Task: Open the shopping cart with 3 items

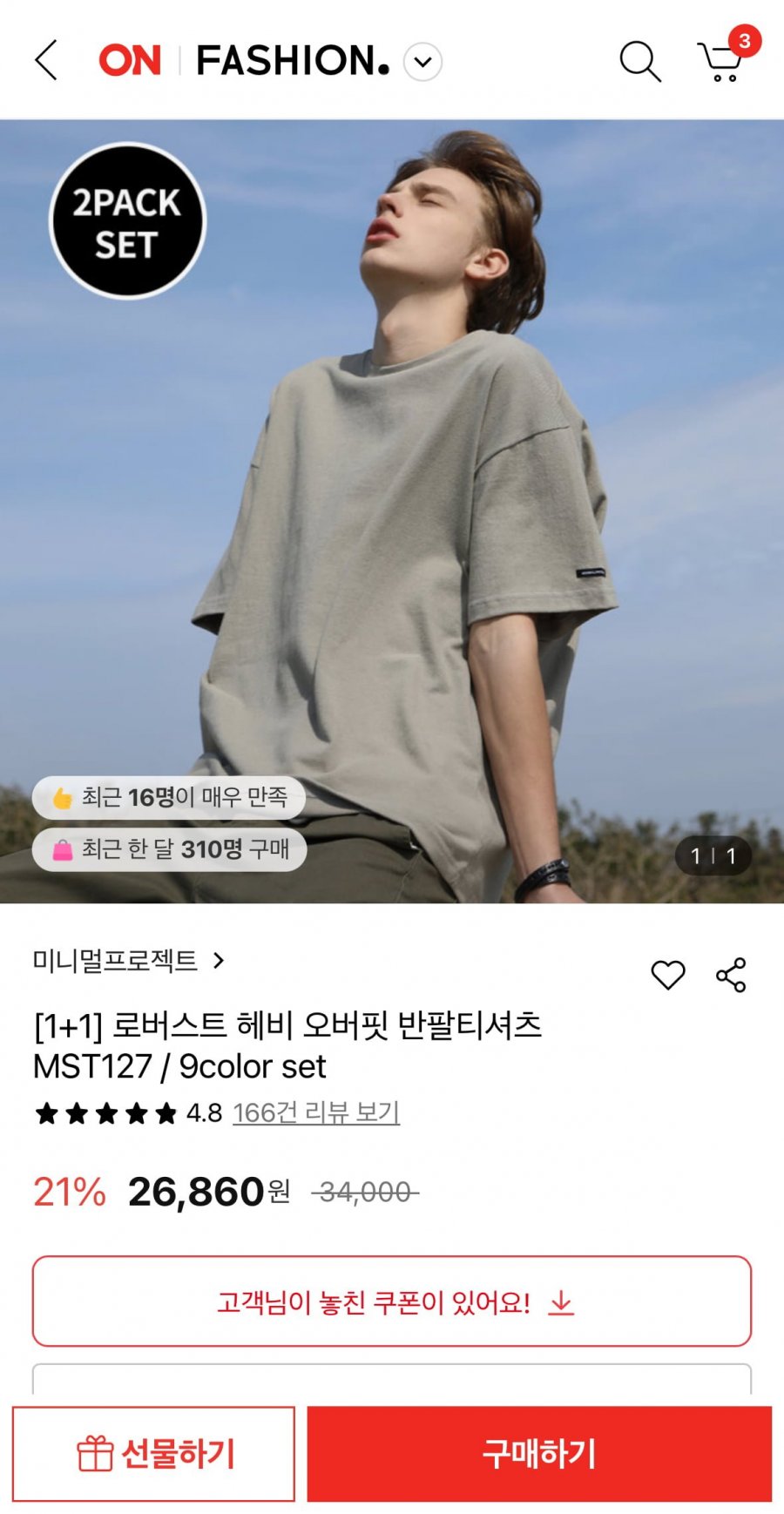Action: (x=722, y=61)
